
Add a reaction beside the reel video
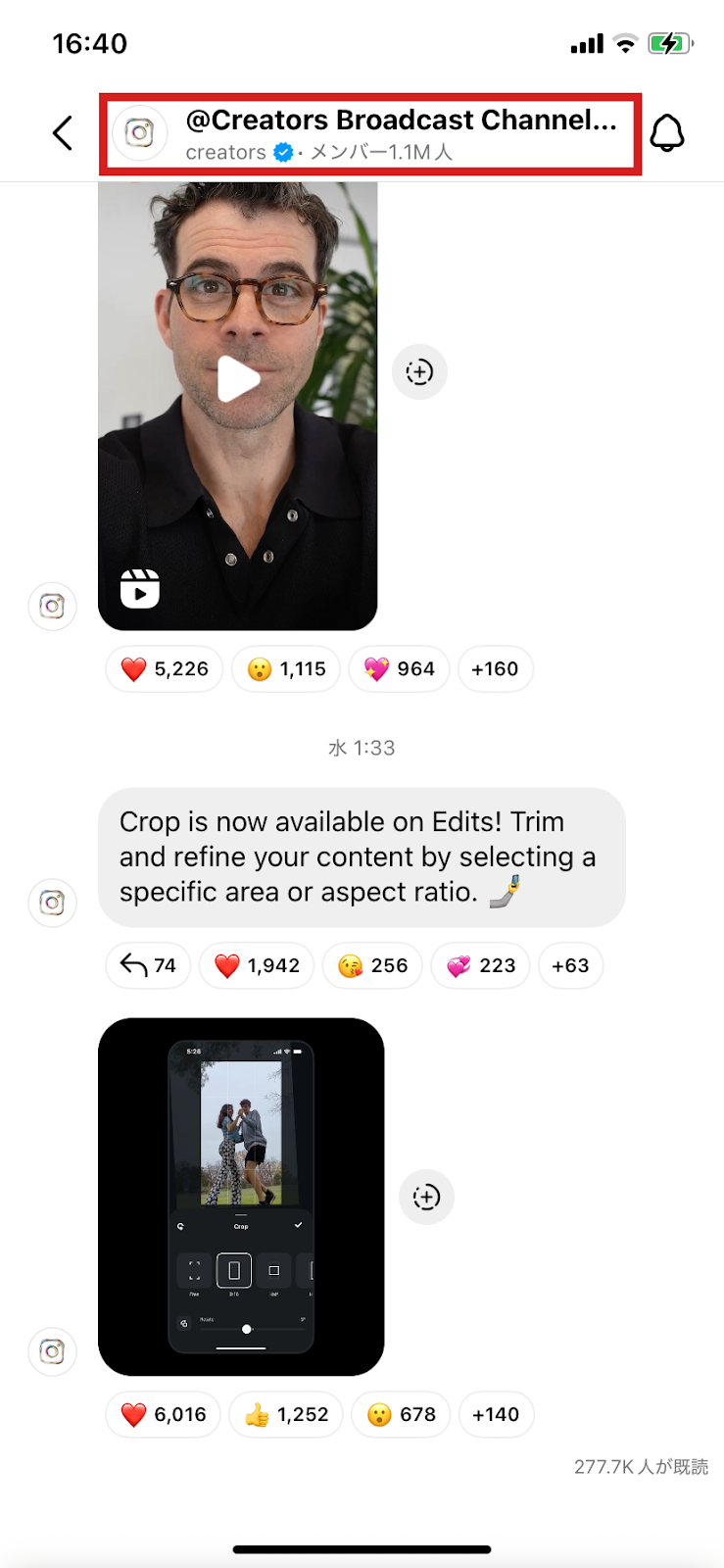coord(419,372)
